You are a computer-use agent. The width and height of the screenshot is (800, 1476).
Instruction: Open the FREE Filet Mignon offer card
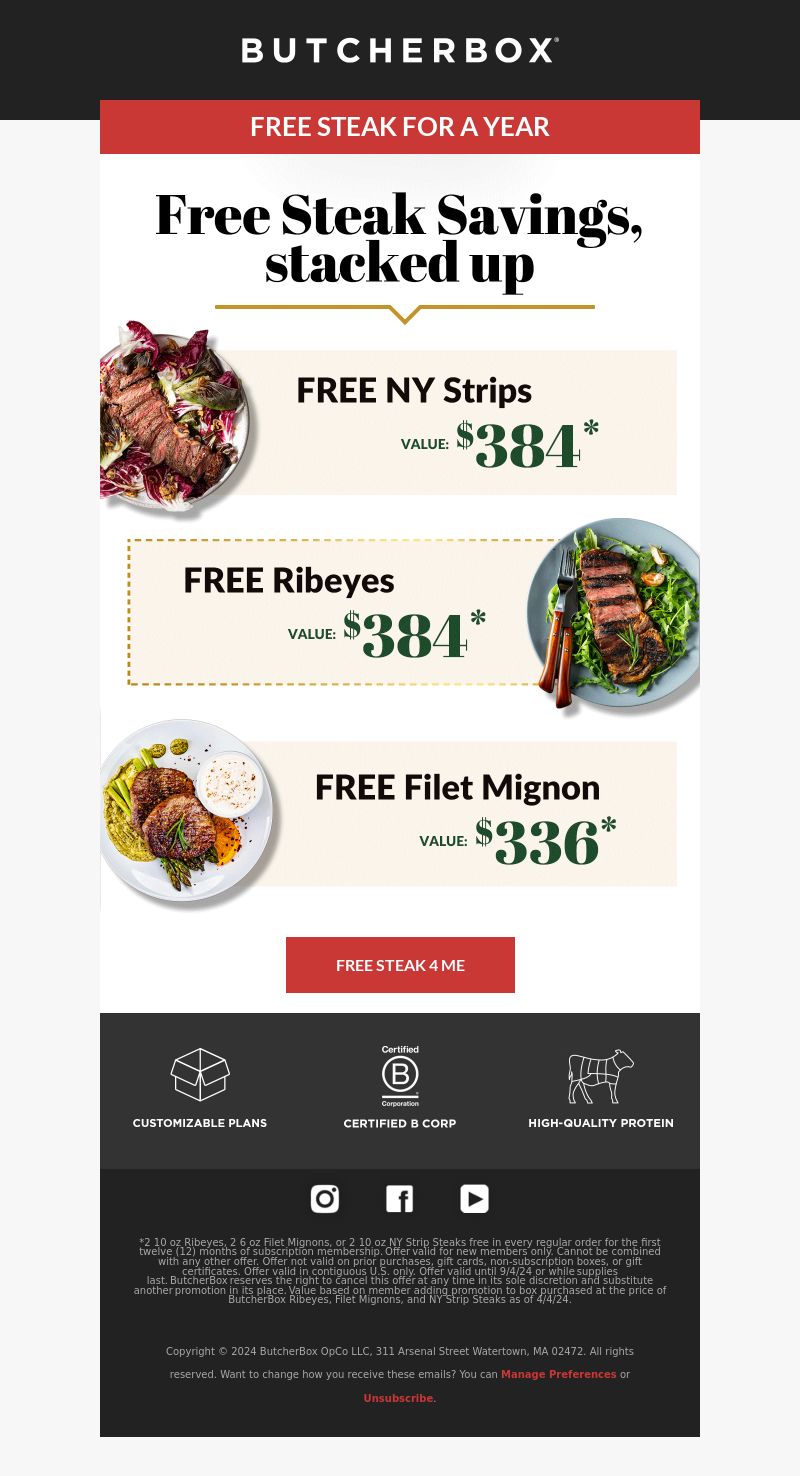click(389, 813)
